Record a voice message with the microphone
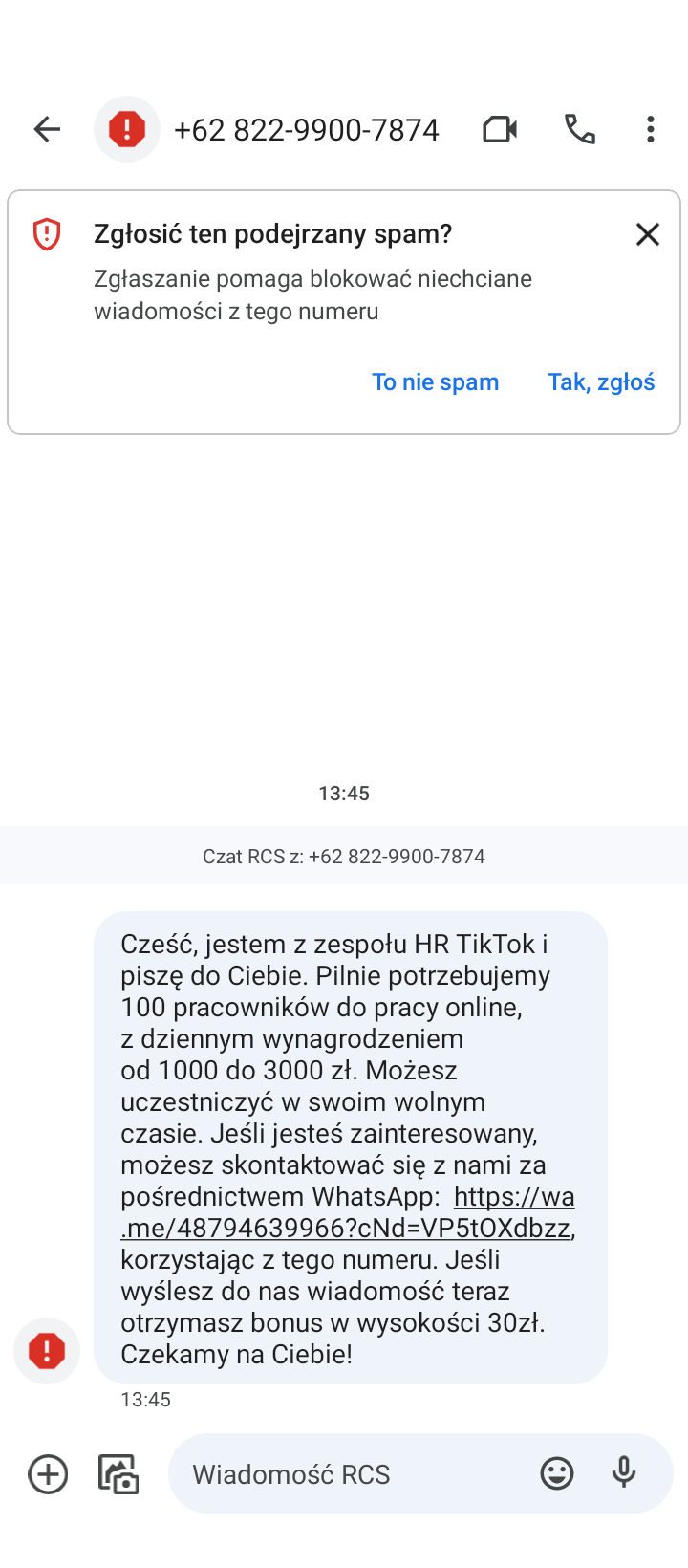The image size is (688, 1568). point(624,1474)
